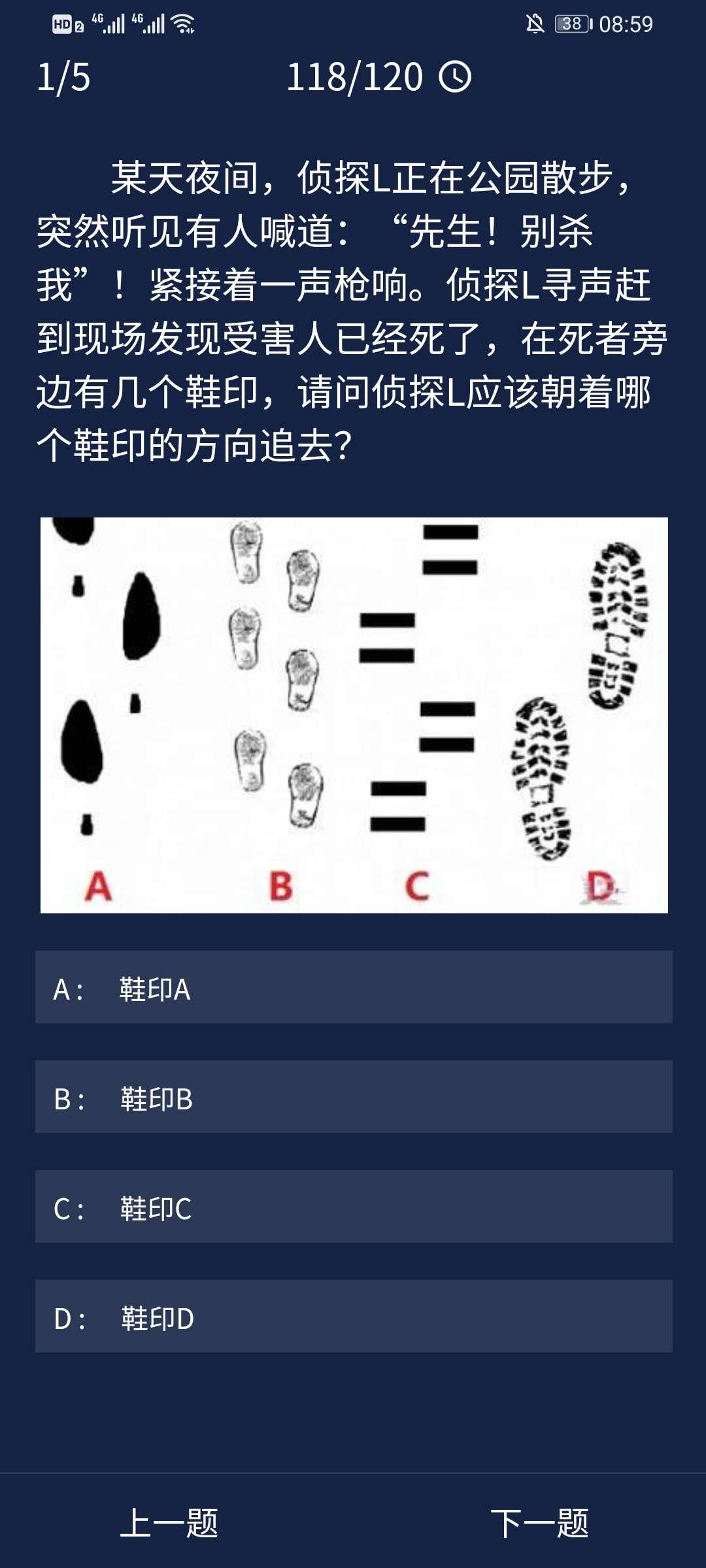Select answer option 鞋印D
This screenshot has height=1568, width=706.
353,1316
